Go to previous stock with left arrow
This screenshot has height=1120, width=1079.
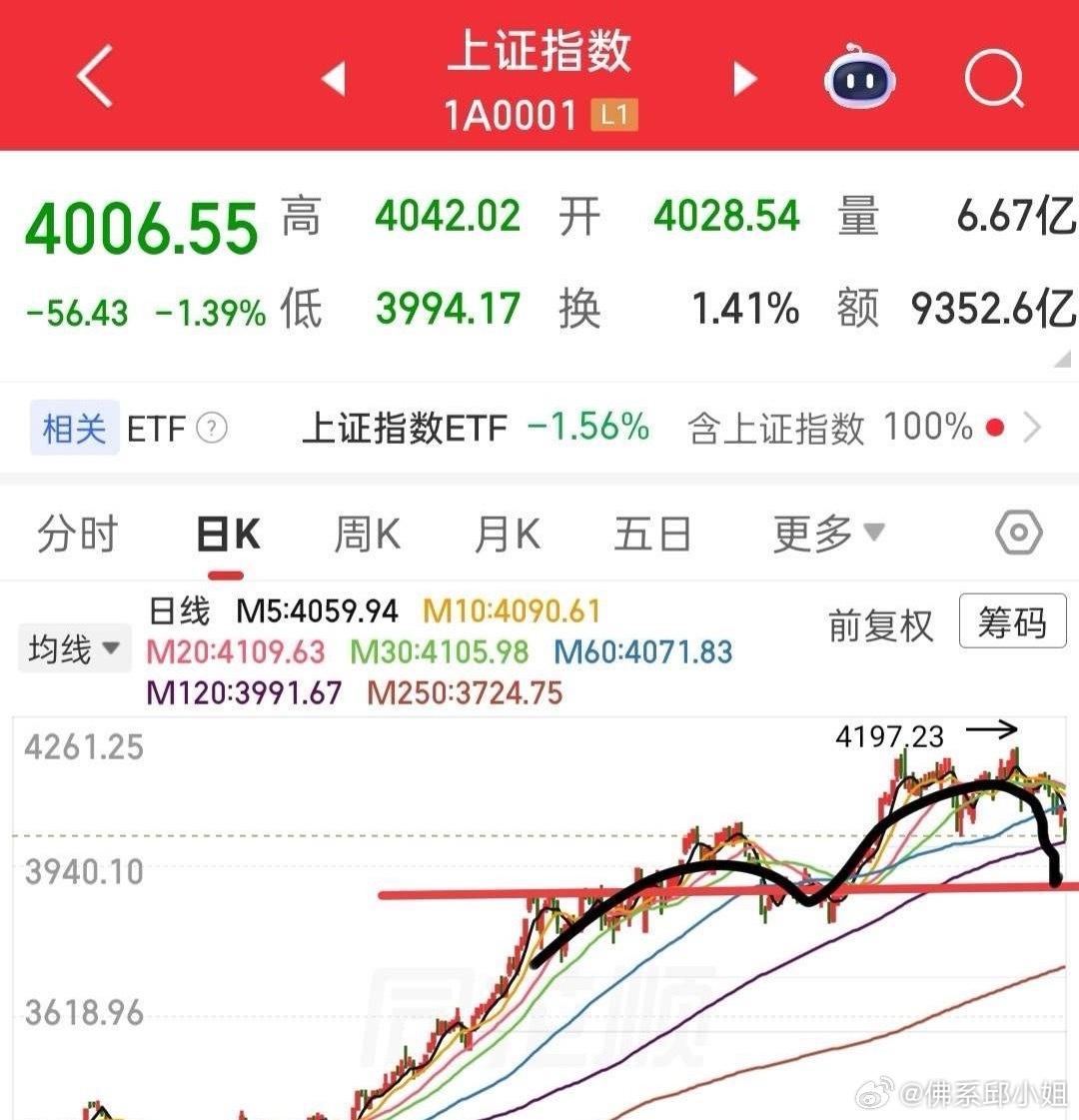[335, 78]
